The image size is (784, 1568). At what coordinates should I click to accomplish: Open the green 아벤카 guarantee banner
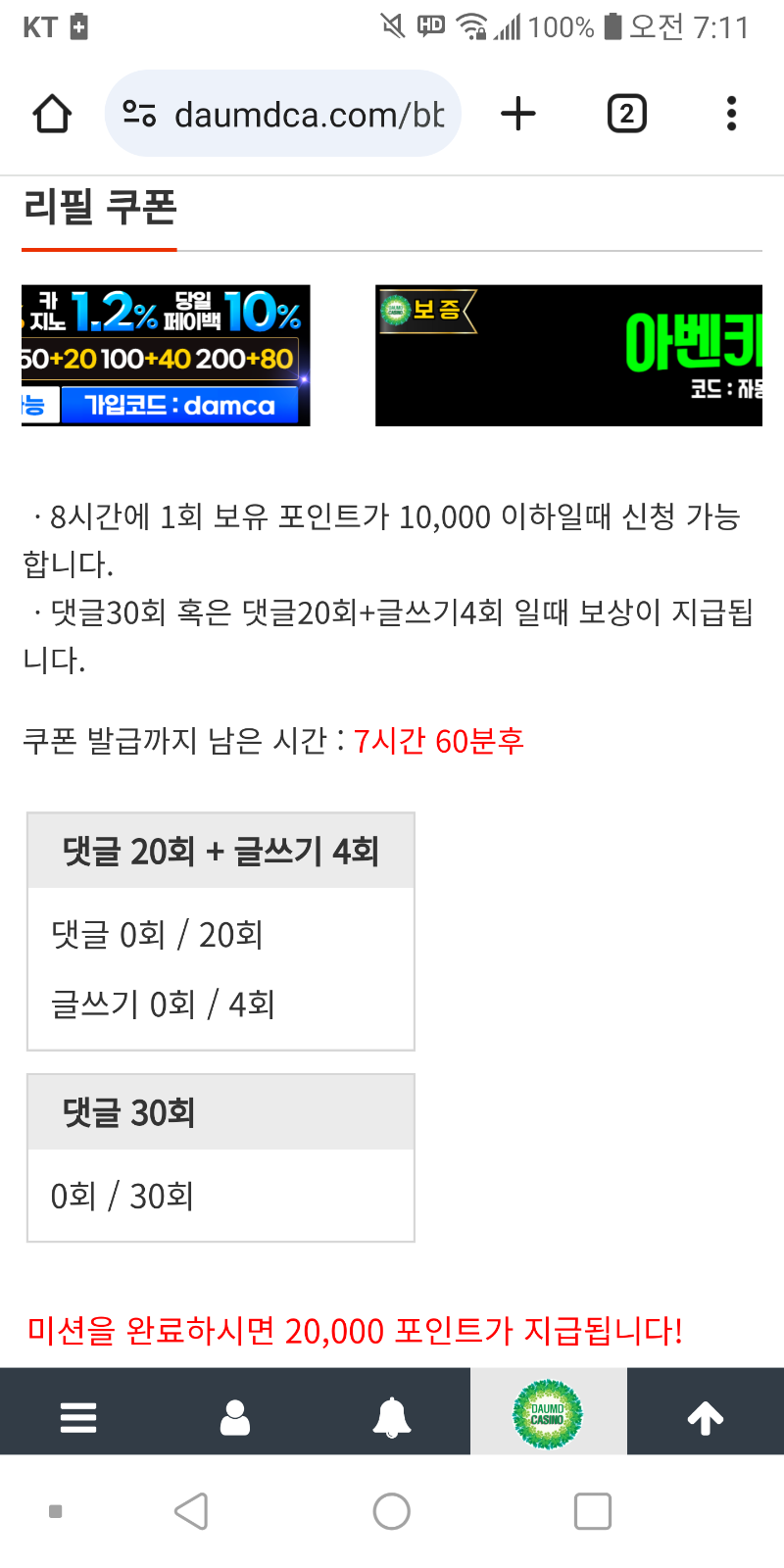point(568,356)
